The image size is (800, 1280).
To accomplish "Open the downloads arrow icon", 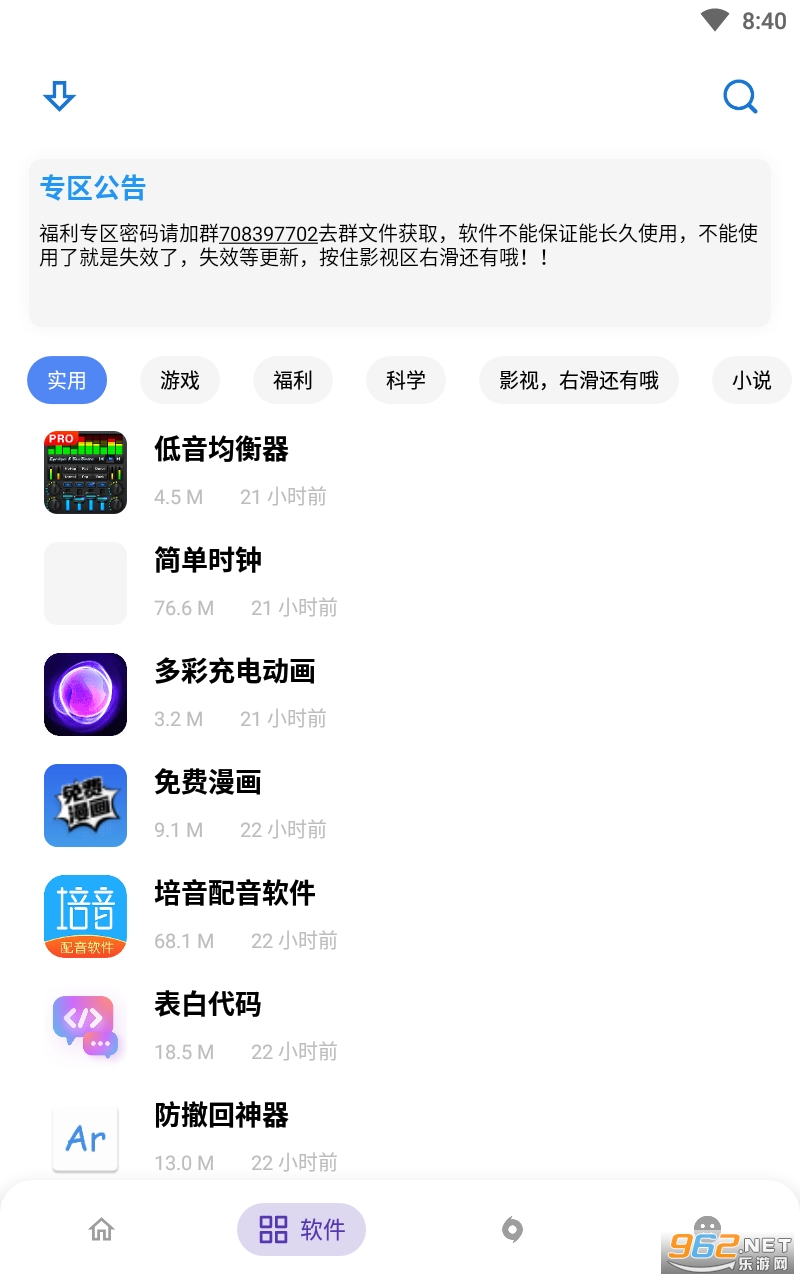I will pyautogui.click(x=60, y=97).
